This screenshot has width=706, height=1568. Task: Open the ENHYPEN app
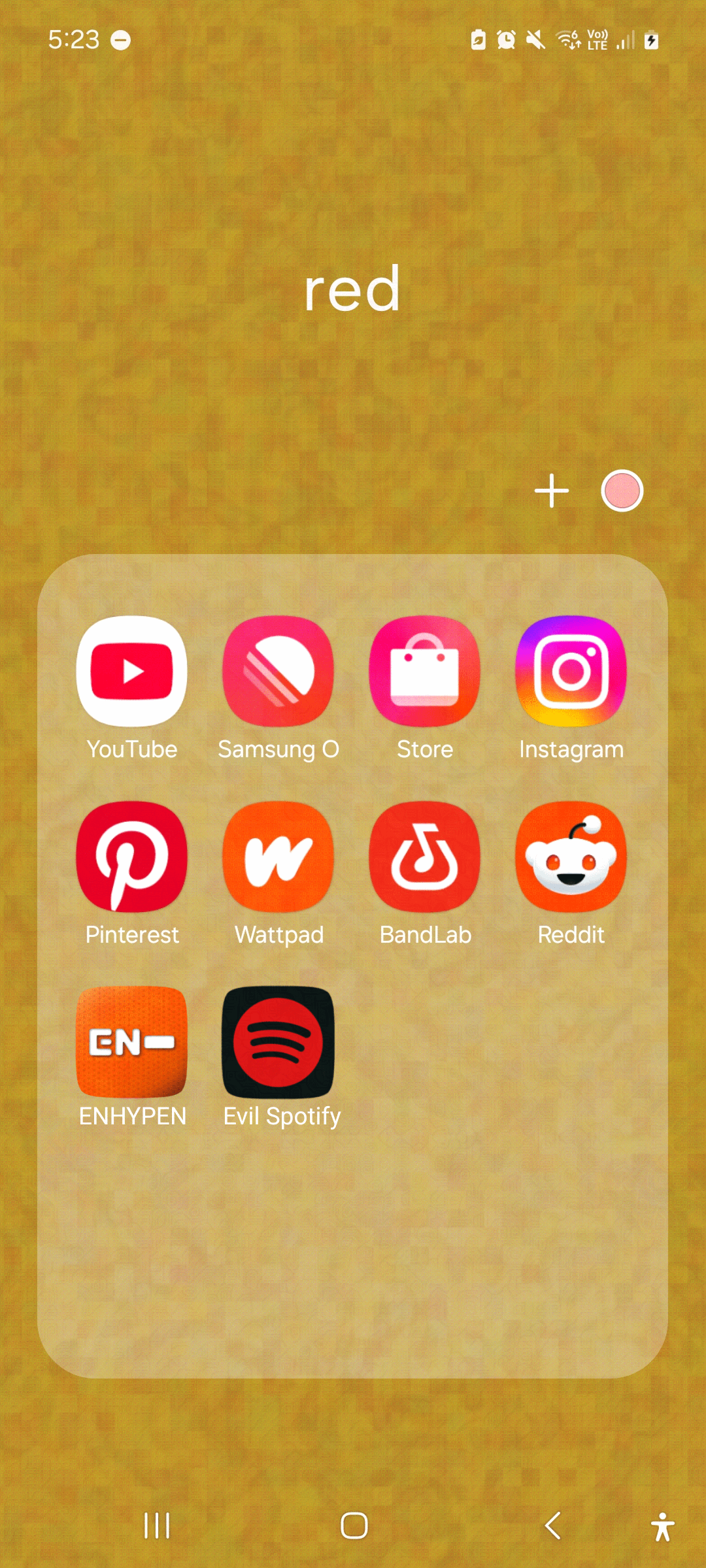tap(131, 1042)
